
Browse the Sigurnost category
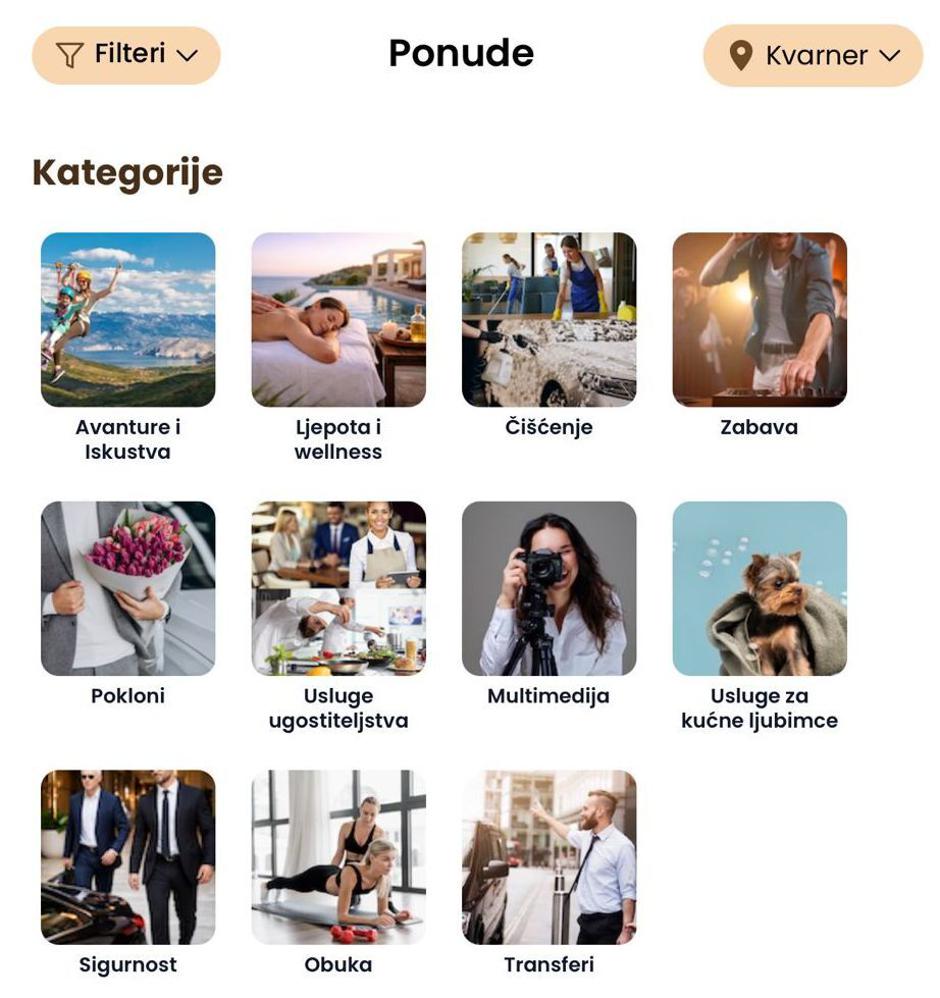point(128,857)
